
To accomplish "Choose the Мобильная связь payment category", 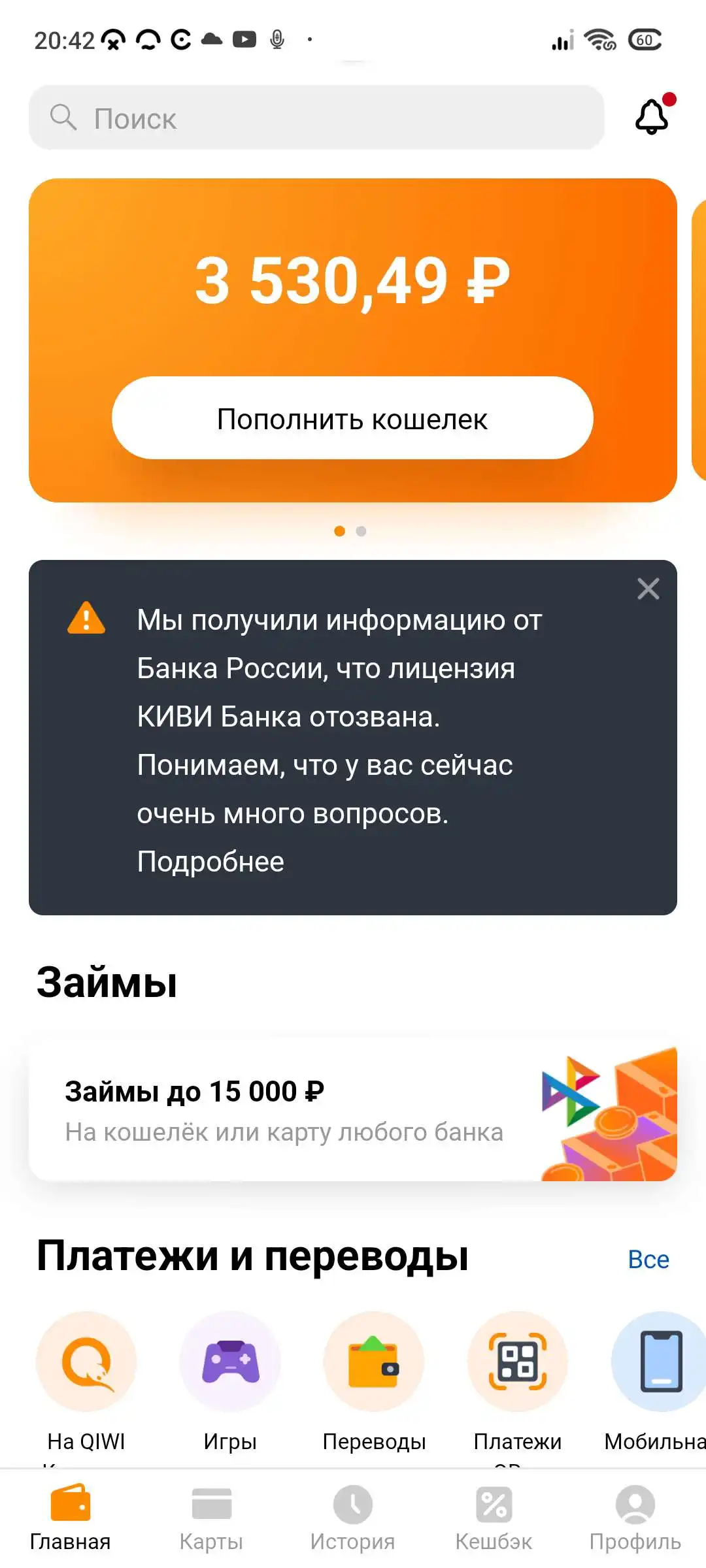I will pyautogui.click(x=660, y=1363).
